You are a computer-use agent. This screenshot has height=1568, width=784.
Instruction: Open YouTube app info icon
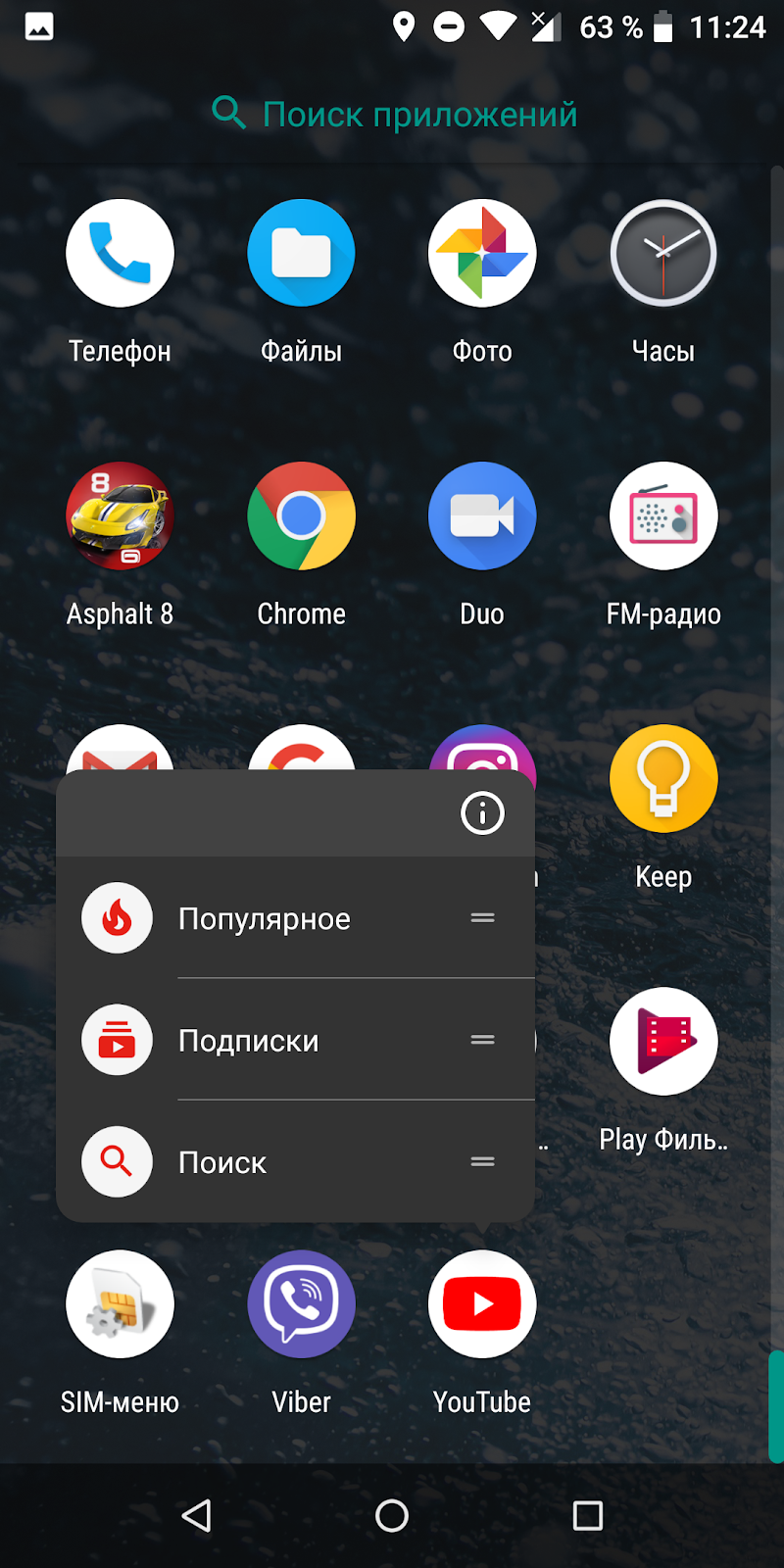pyautogui.click(x=482, y=813)
